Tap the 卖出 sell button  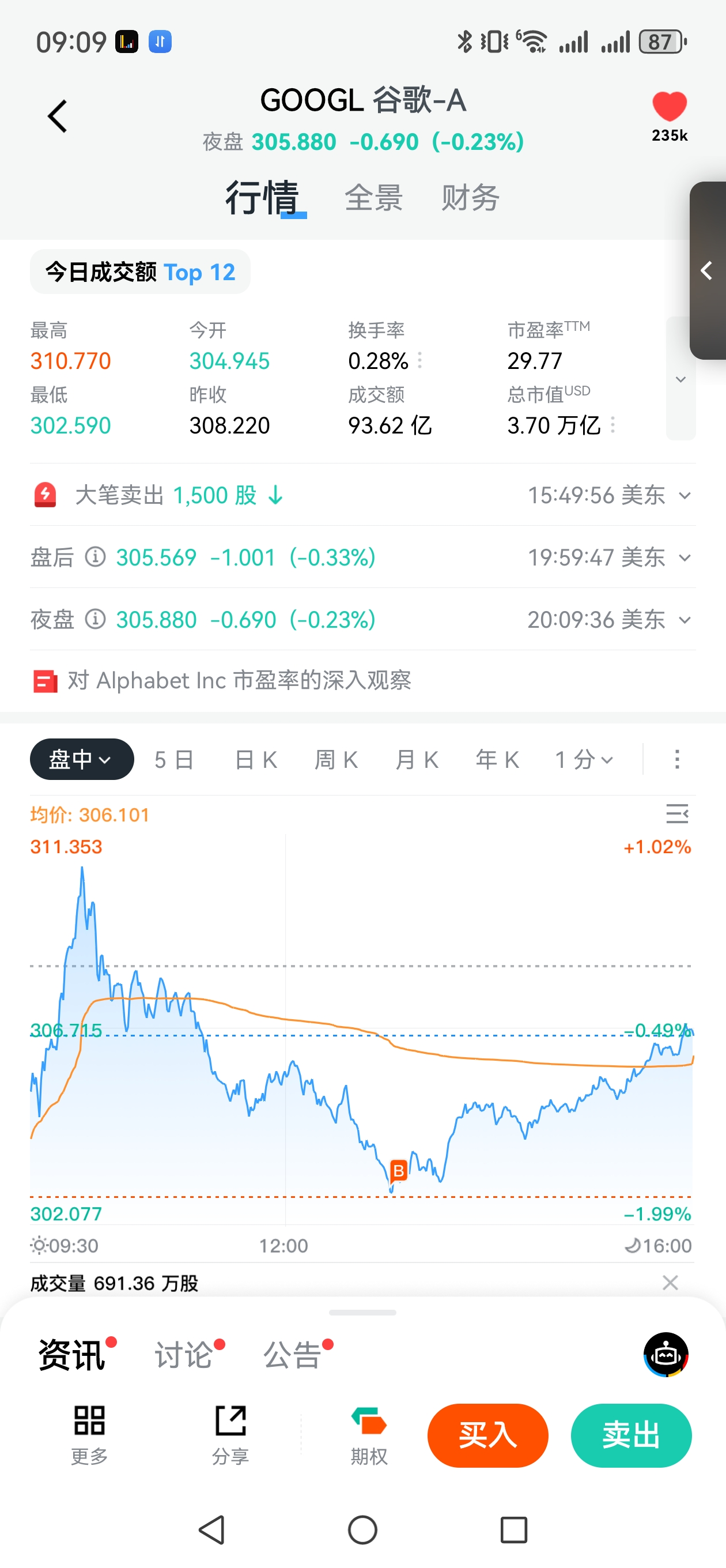630,1435
